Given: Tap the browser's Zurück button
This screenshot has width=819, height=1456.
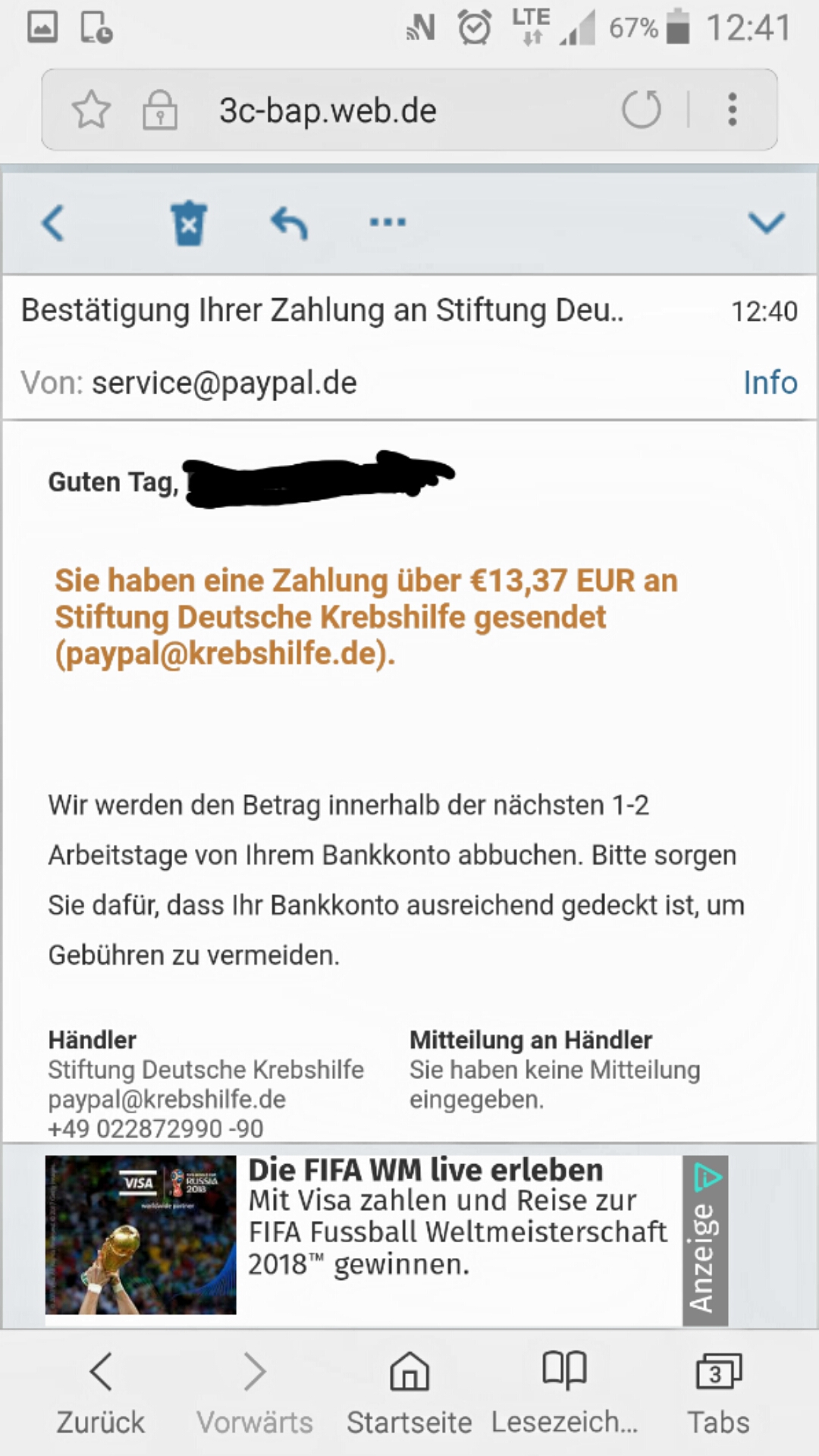Looking at the screenshot, I should point(101,1393).
